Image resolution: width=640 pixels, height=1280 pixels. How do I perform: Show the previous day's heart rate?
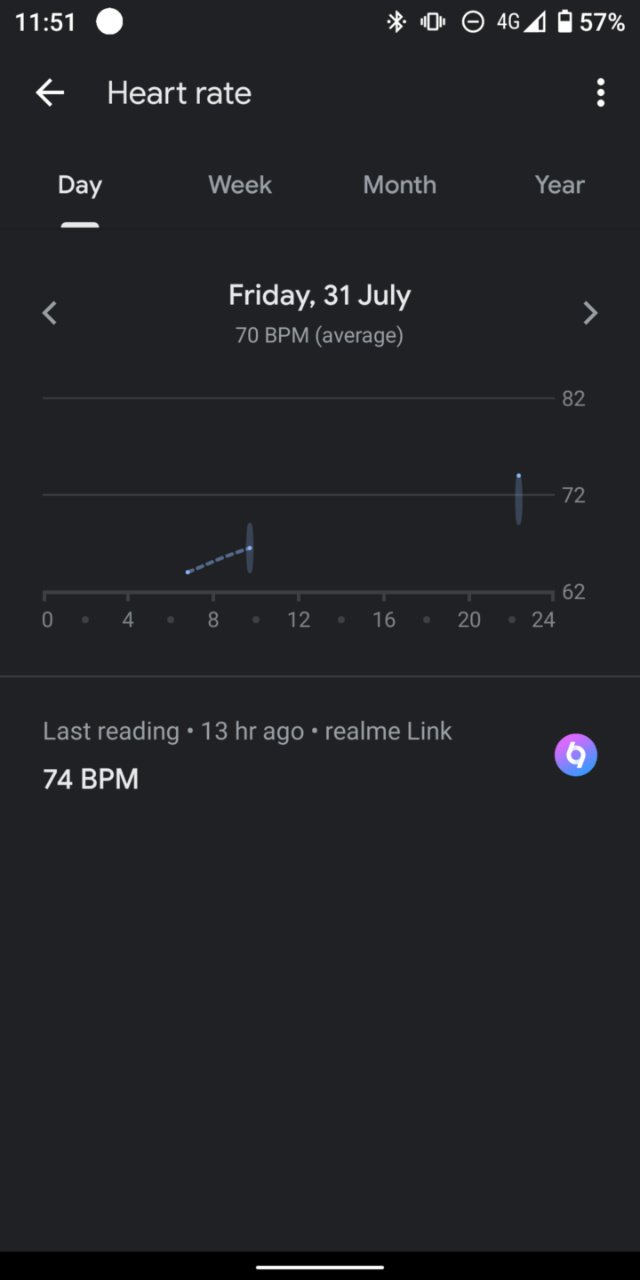49,313
